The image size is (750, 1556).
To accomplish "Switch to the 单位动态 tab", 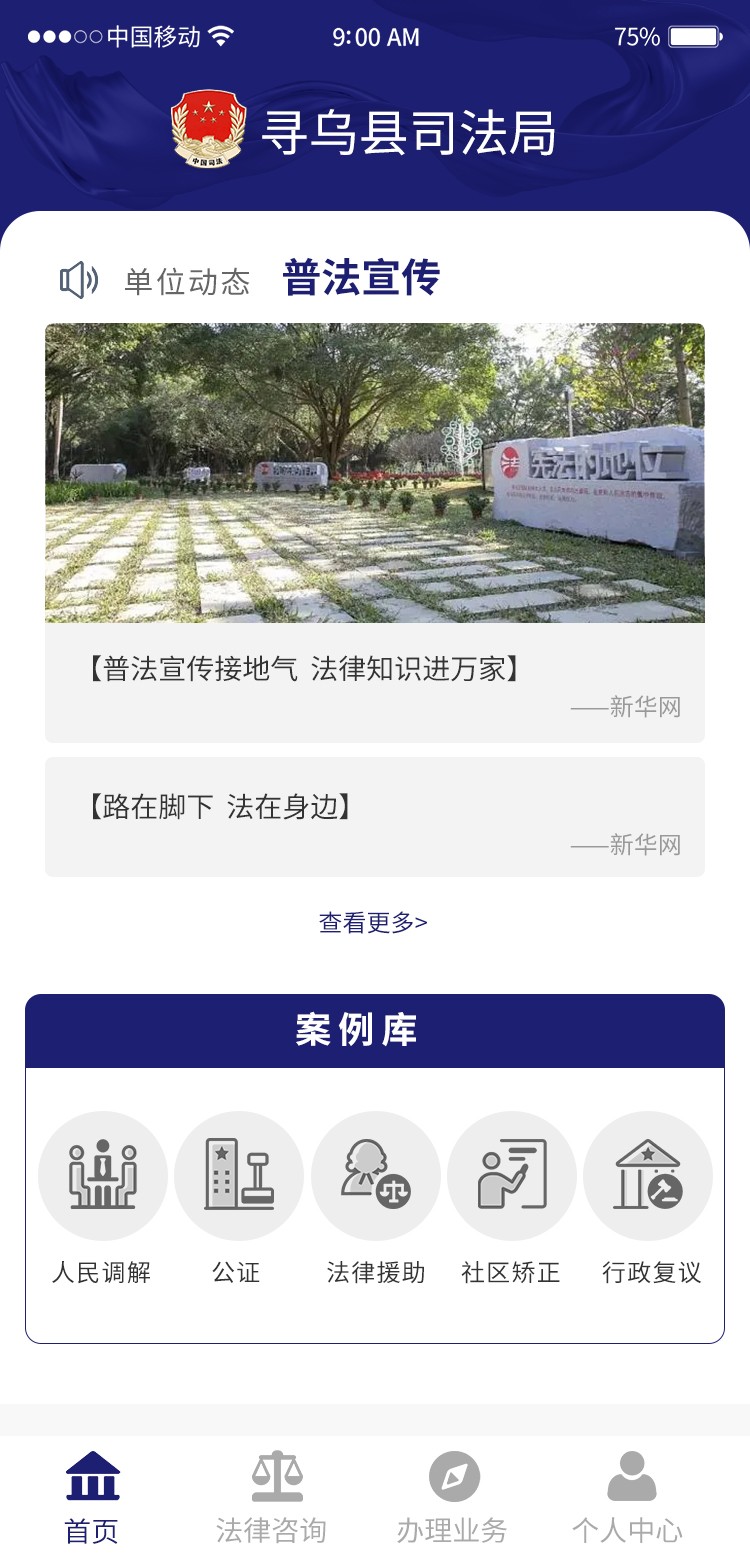I will [x=187, y=282].
